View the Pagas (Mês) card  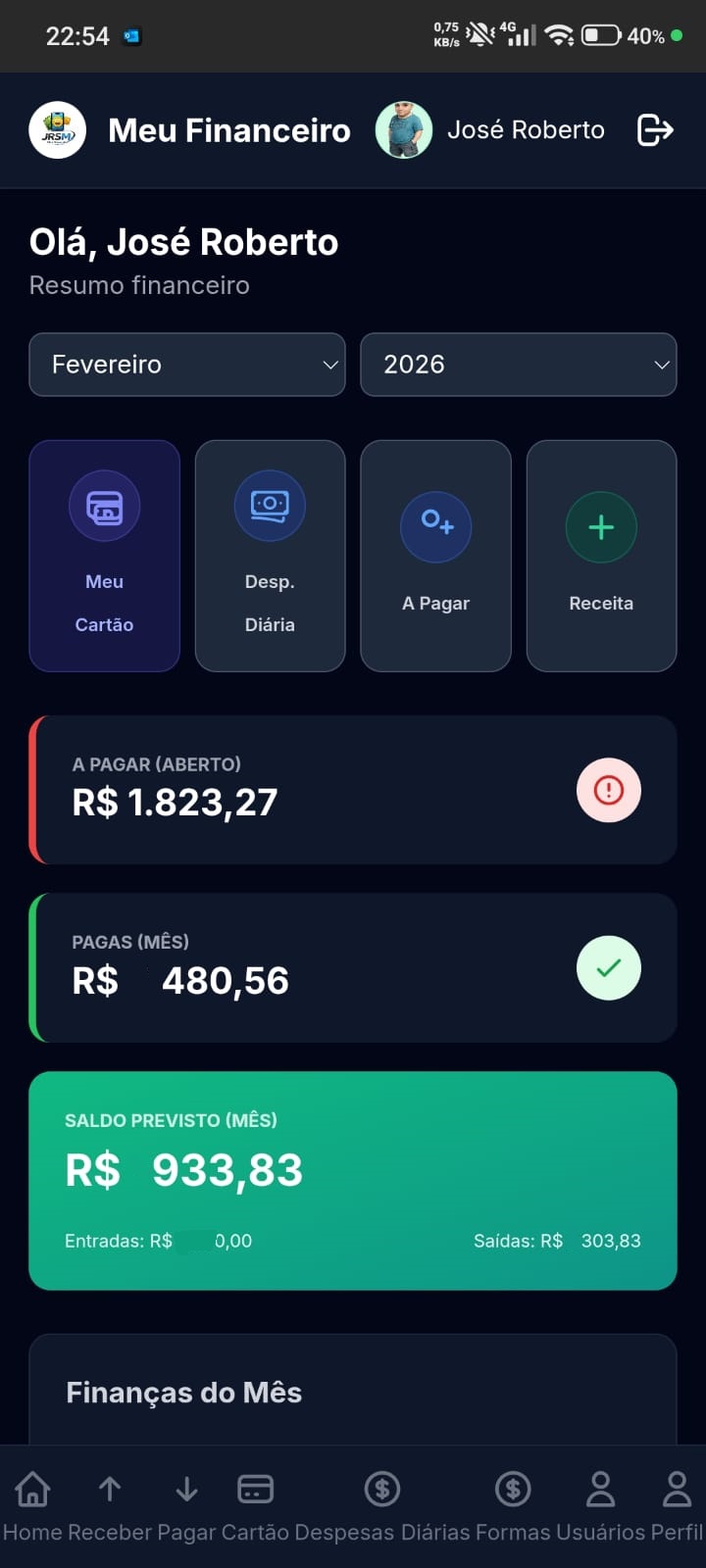353,967
